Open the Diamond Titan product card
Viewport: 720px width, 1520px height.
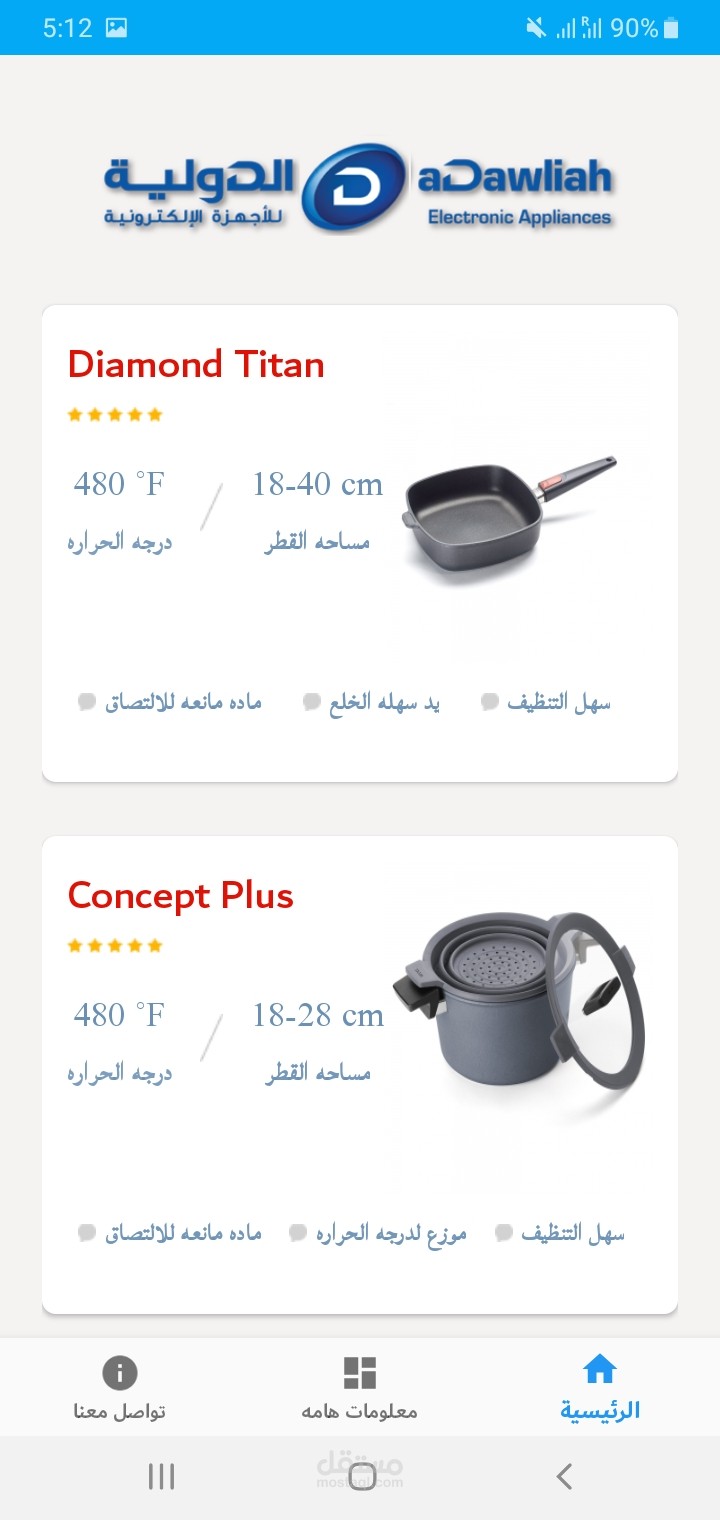click(360, 543)
